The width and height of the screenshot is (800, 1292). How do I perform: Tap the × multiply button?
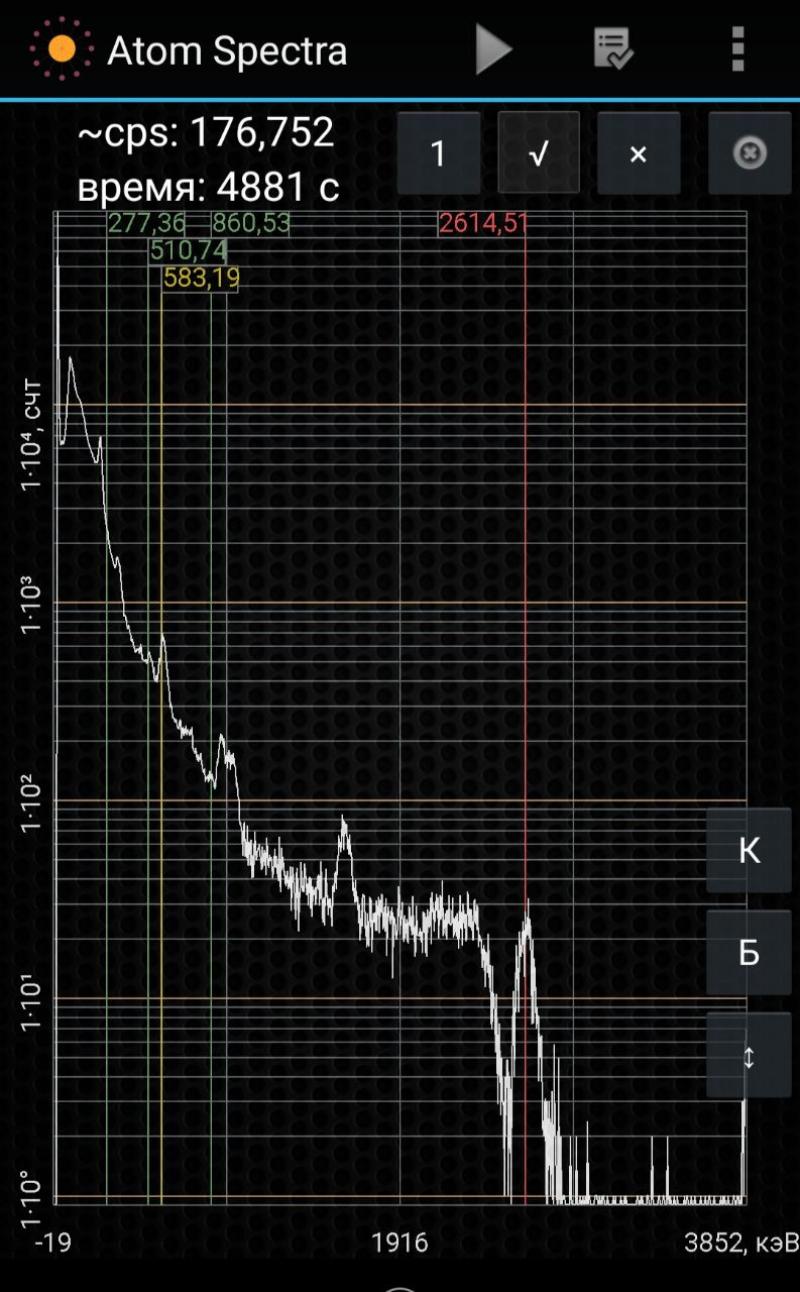pyautogui.click(x=639, y=153)
